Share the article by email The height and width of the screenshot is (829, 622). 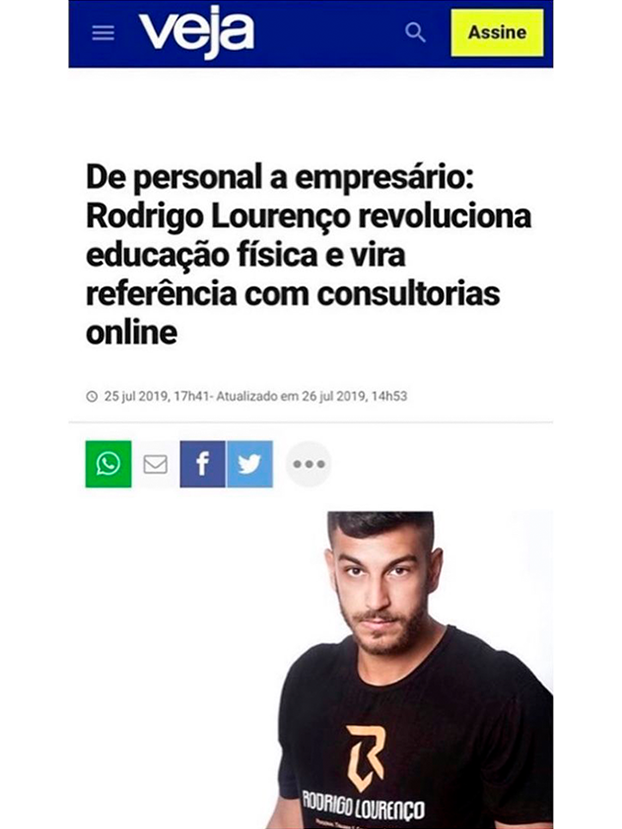(155, 464)
